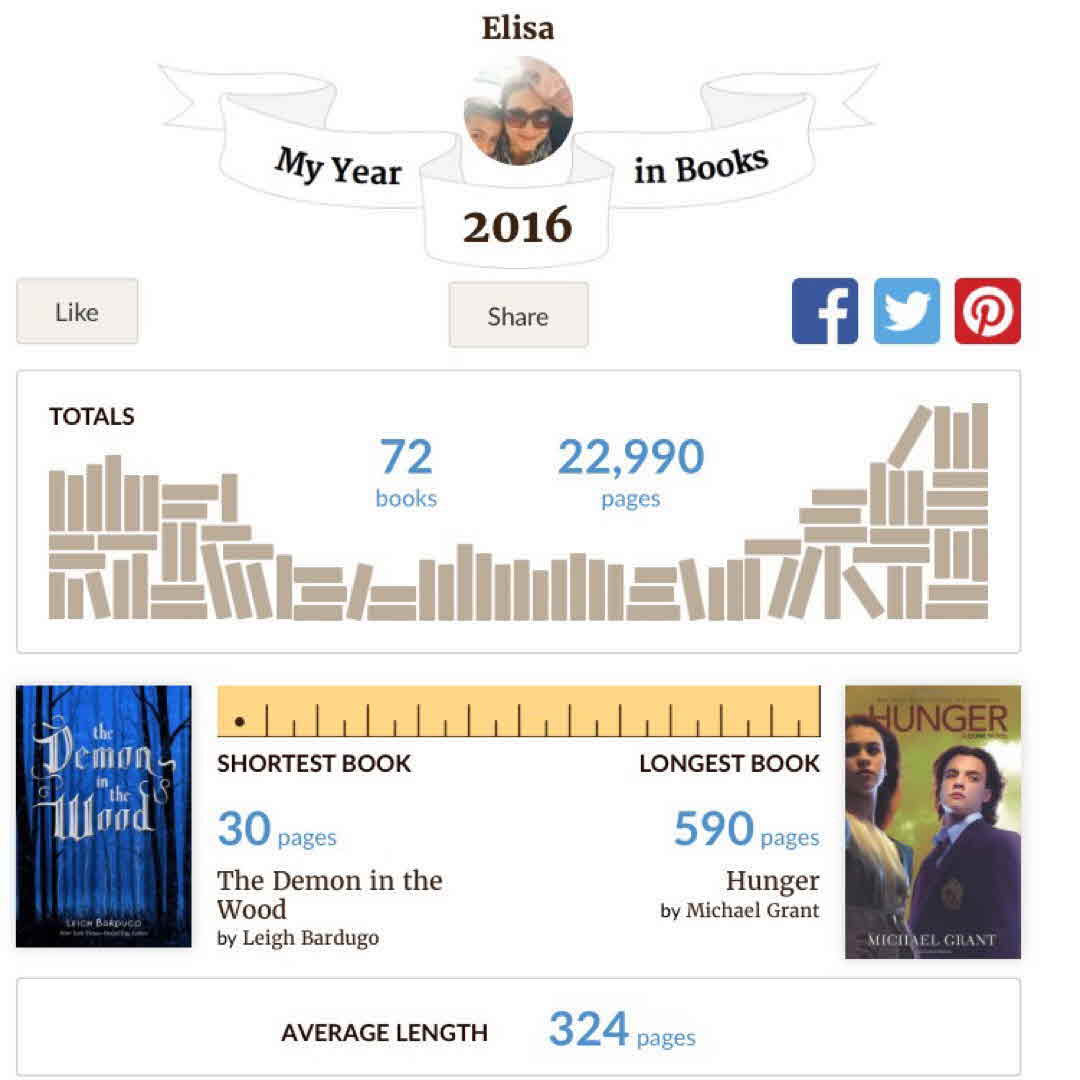View Elisa's profile photo
This screenshot has width=1080, height=1080.
(x=518, y=111)
